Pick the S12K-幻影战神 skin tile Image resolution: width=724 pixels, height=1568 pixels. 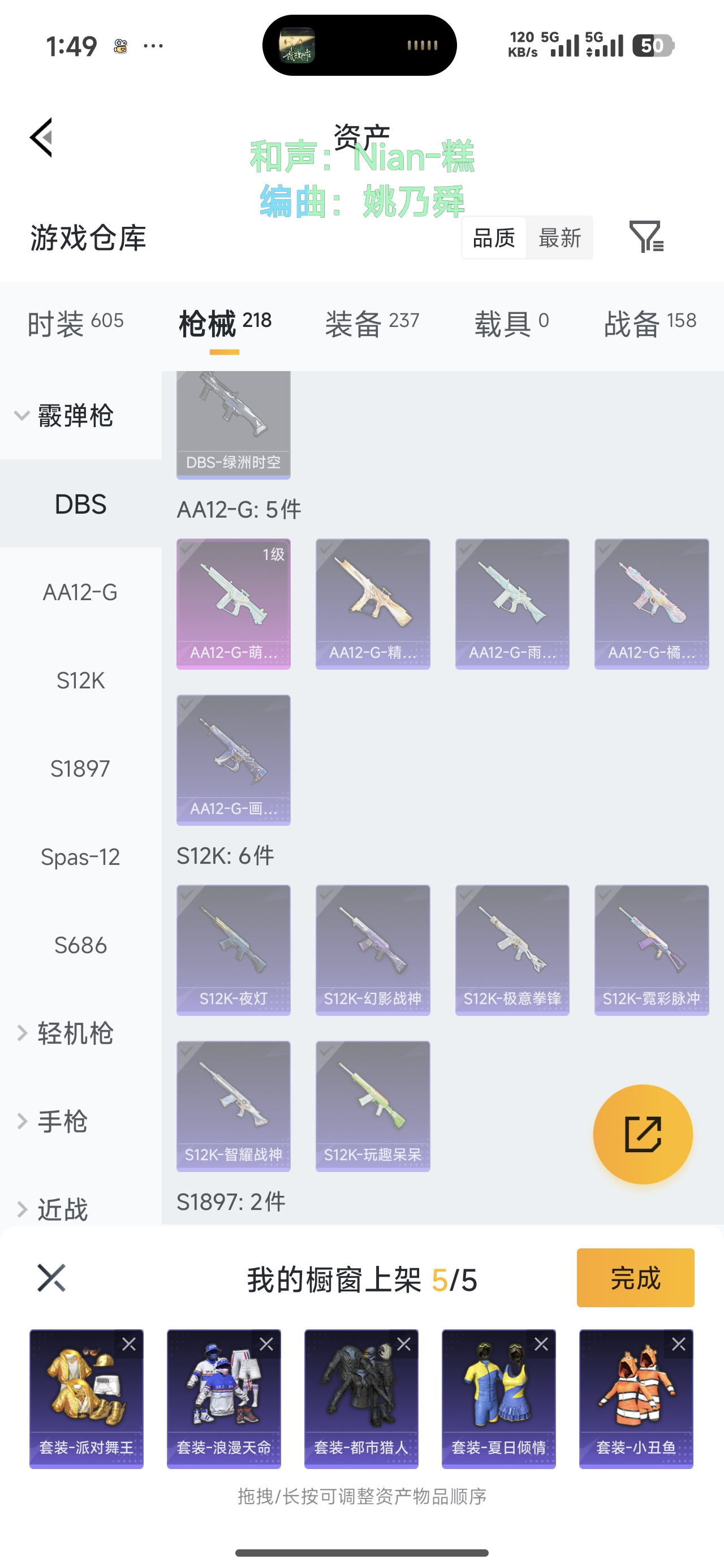pyautogui.click(x=373, y=950)
